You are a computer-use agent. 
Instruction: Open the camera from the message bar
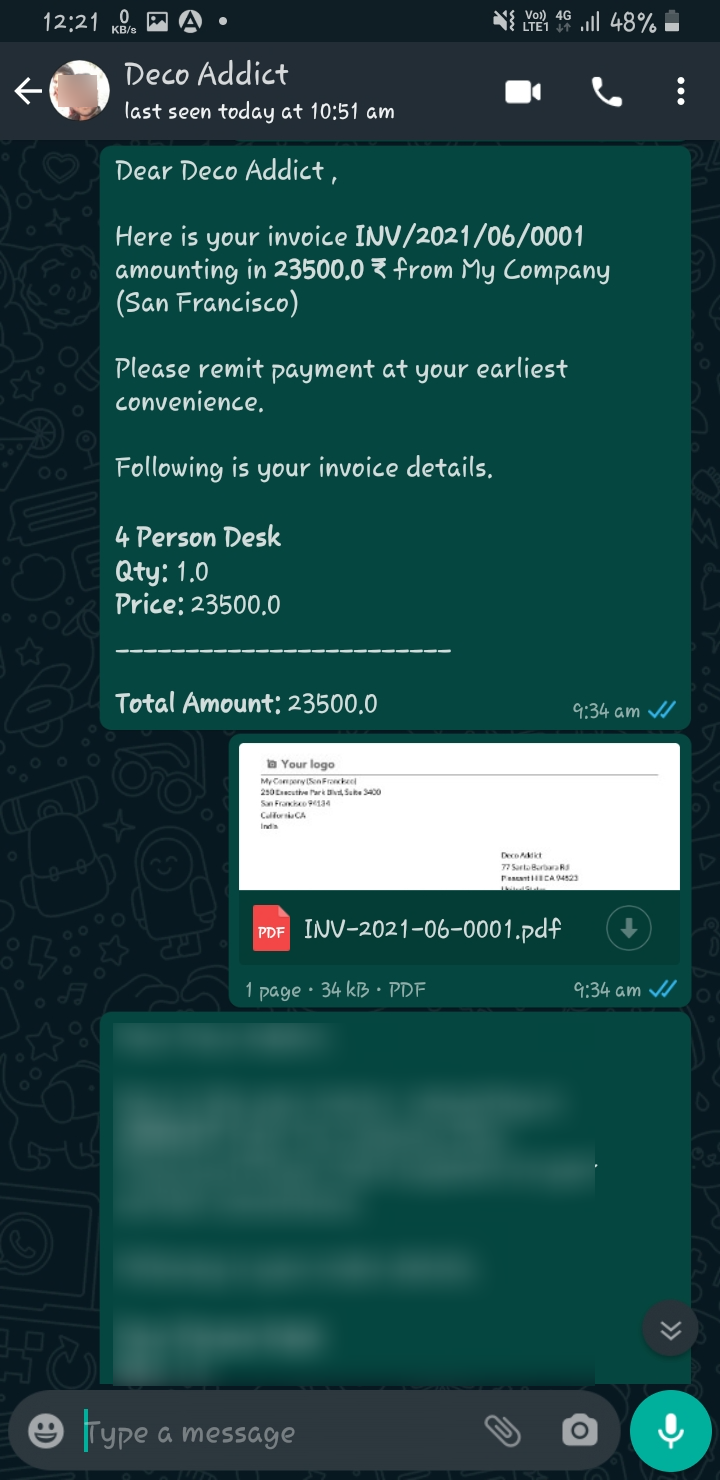pyautogui.click(x=580, y=1431)
